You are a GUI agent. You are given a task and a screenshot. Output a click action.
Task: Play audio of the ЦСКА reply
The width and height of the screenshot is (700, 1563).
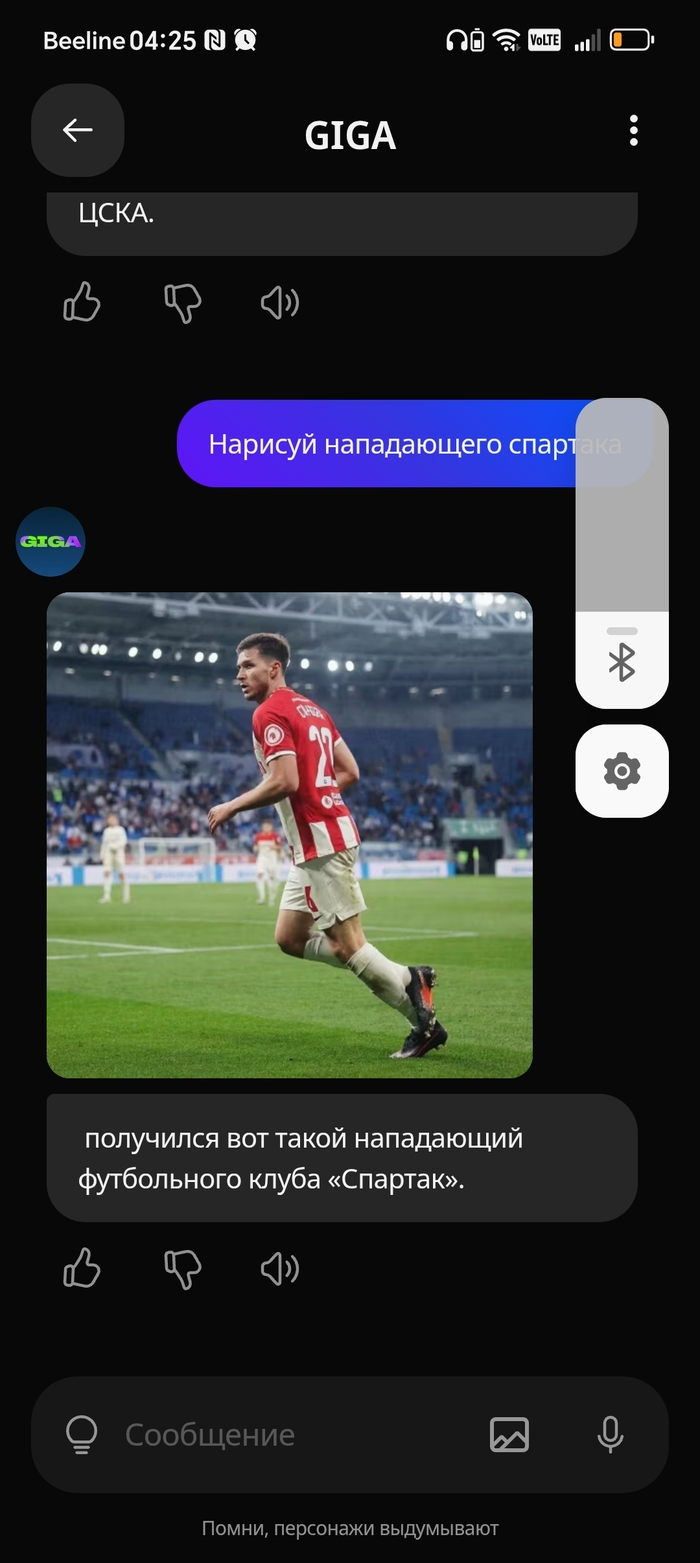[x=280, y=302]
